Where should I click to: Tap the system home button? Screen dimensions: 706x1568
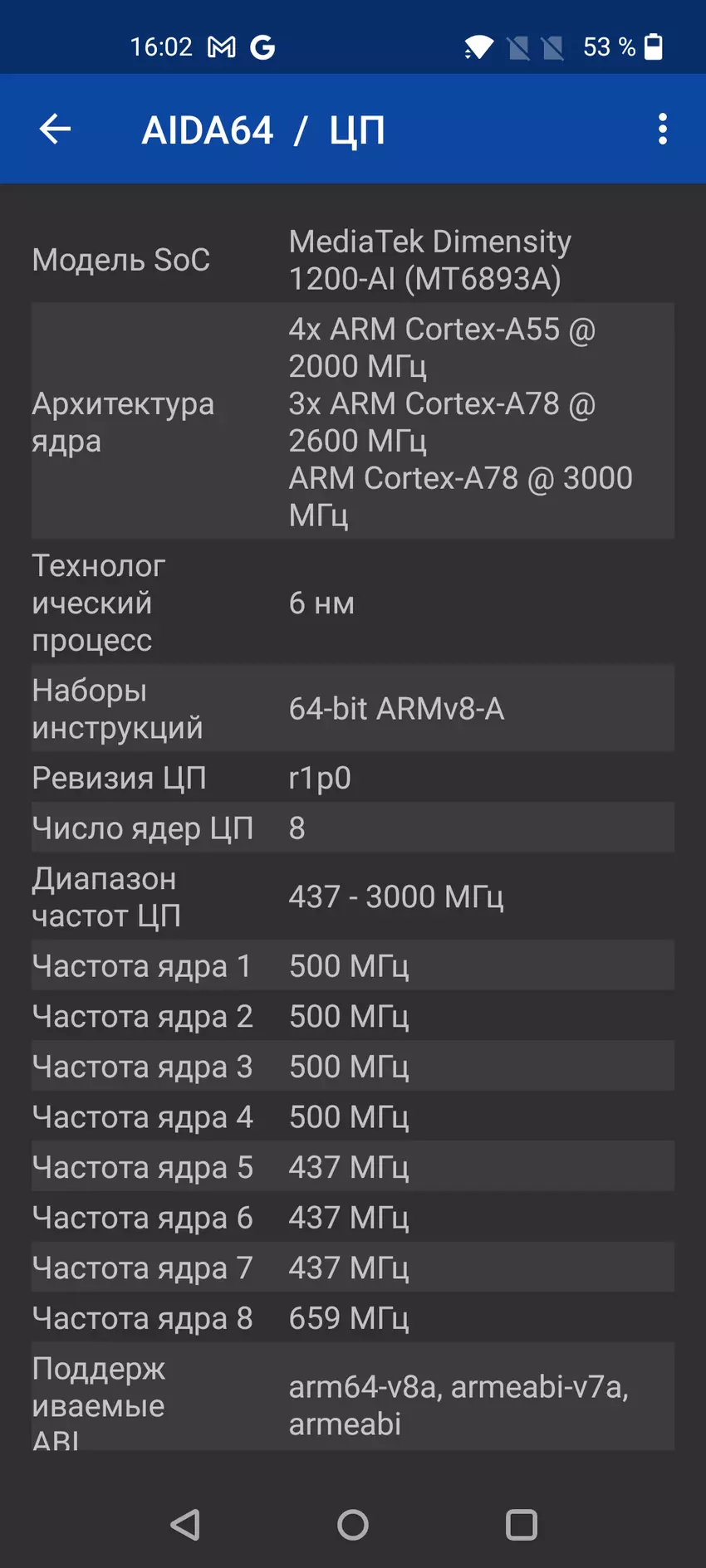pyautogui.click(x=353, y=1524)
